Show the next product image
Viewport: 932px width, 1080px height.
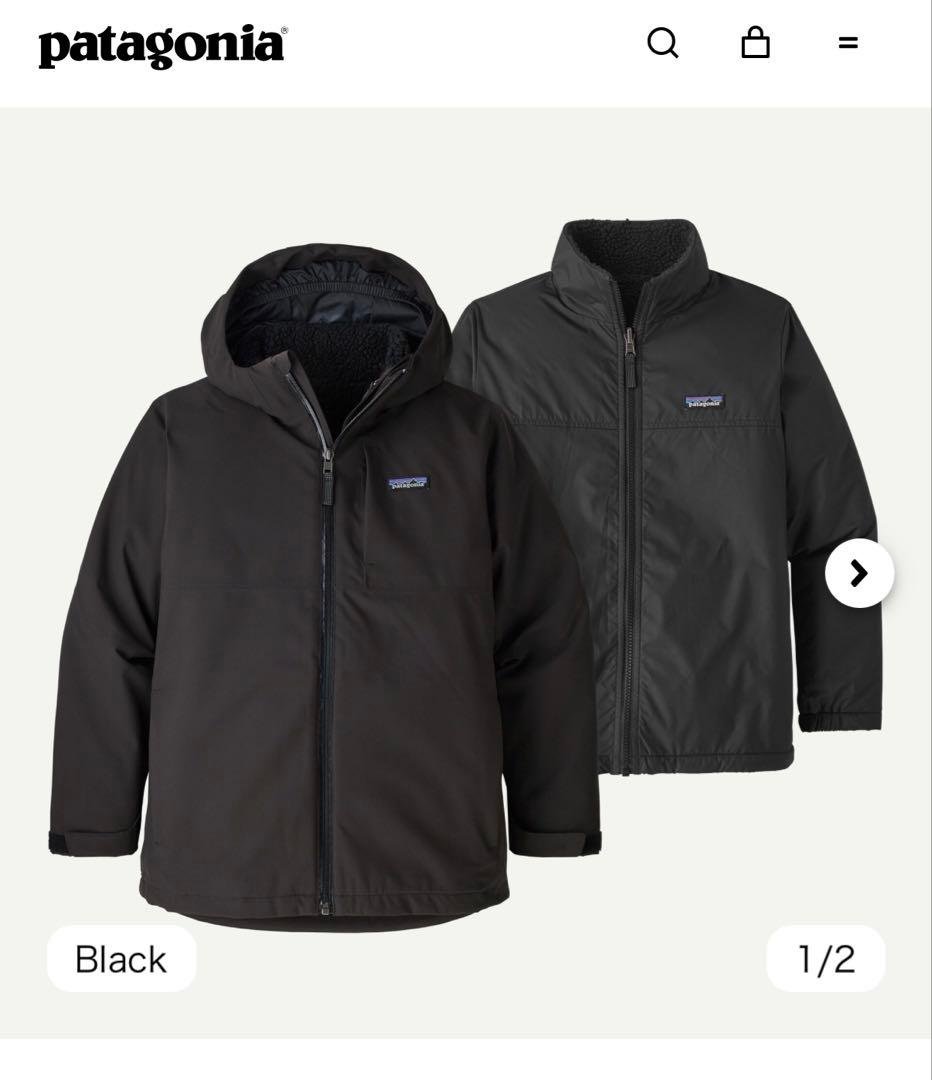tap(859, 573)
